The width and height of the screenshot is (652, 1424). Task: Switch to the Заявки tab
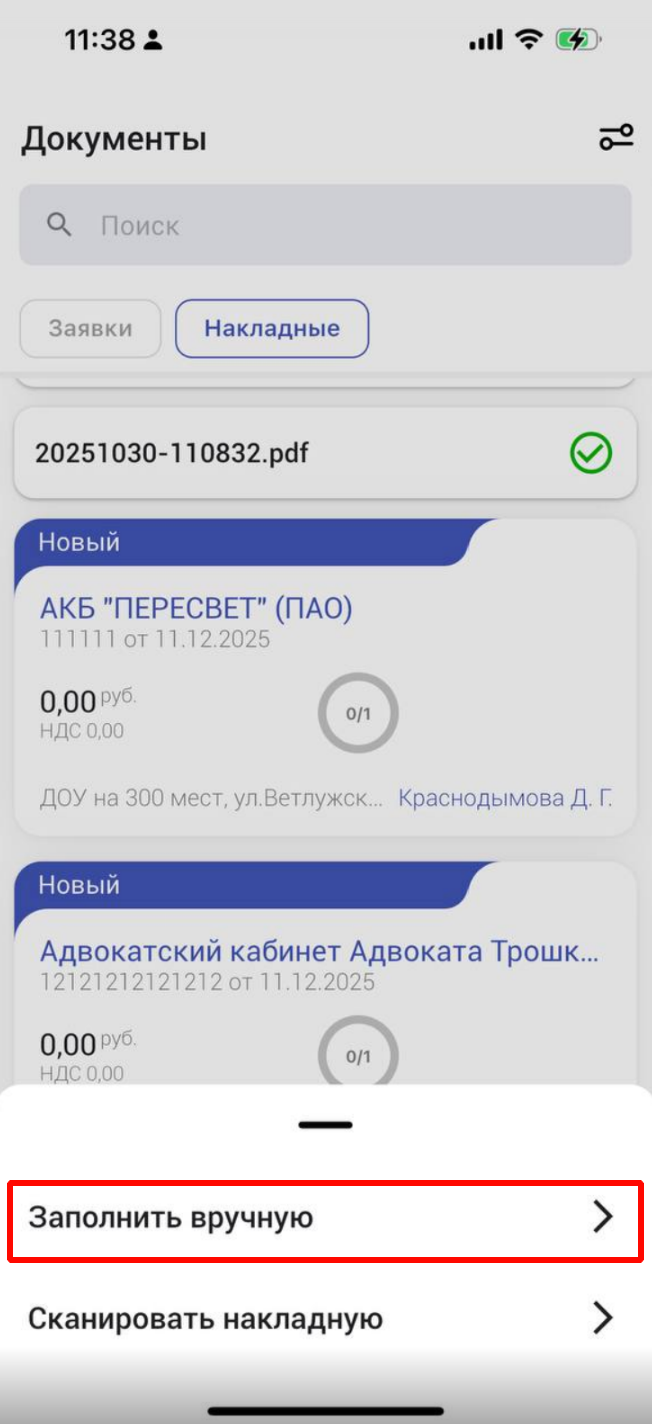pyautogui.click(x=91, y=328)
